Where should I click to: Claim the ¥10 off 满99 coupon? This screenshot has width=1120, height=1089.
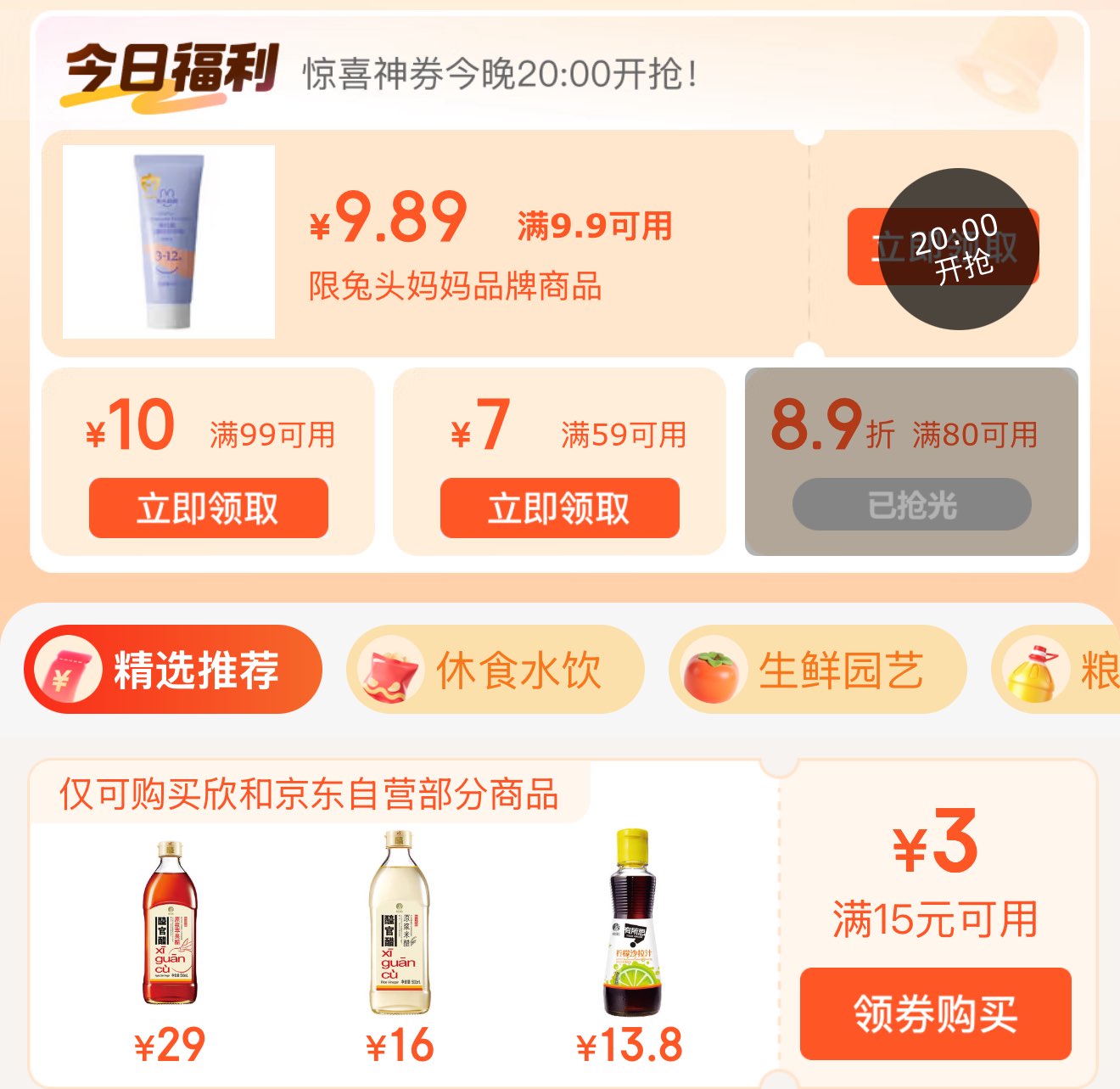point(208,508)
